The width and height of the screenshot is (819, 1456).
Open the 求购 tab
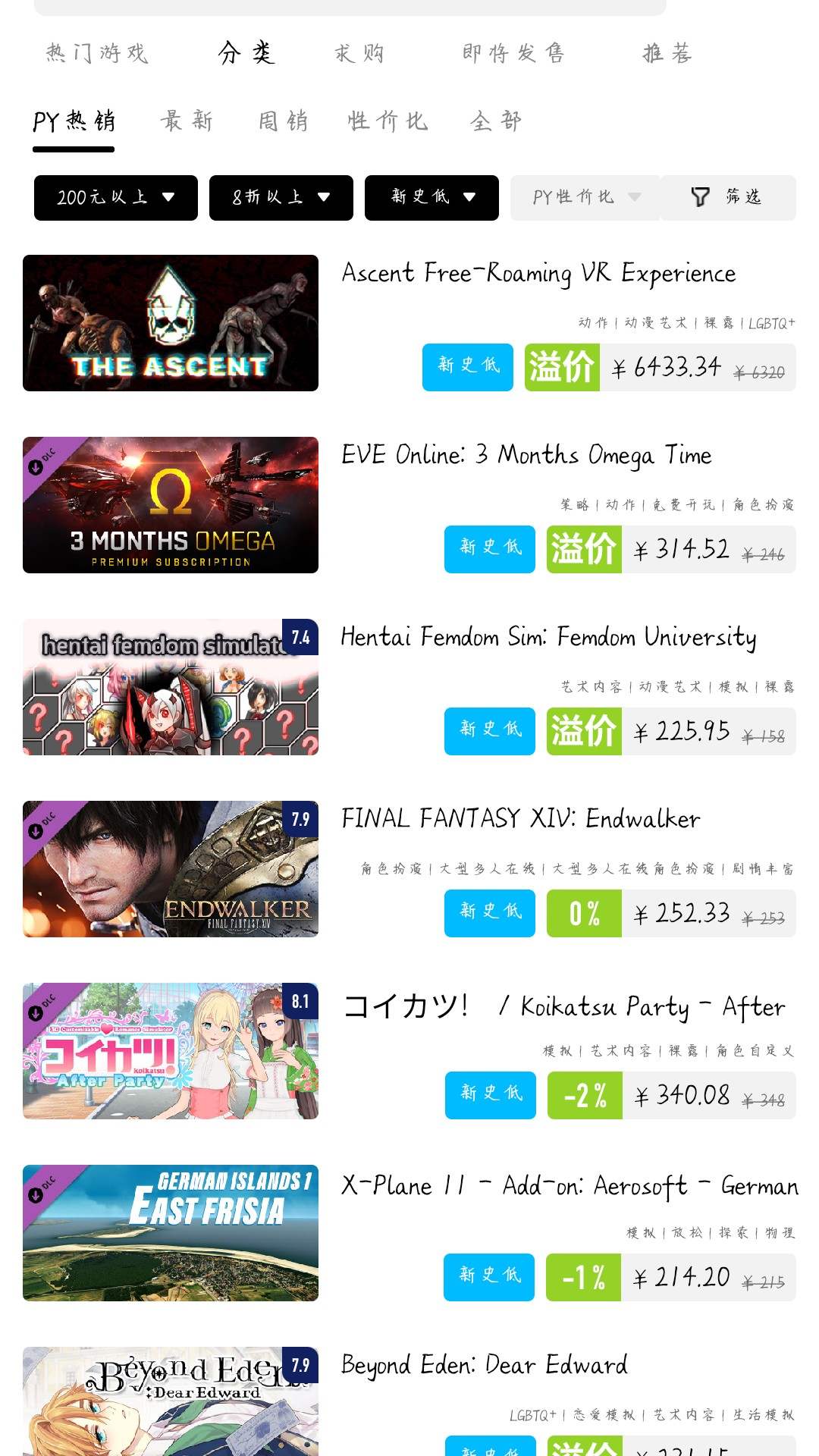(x=359, y=53)
